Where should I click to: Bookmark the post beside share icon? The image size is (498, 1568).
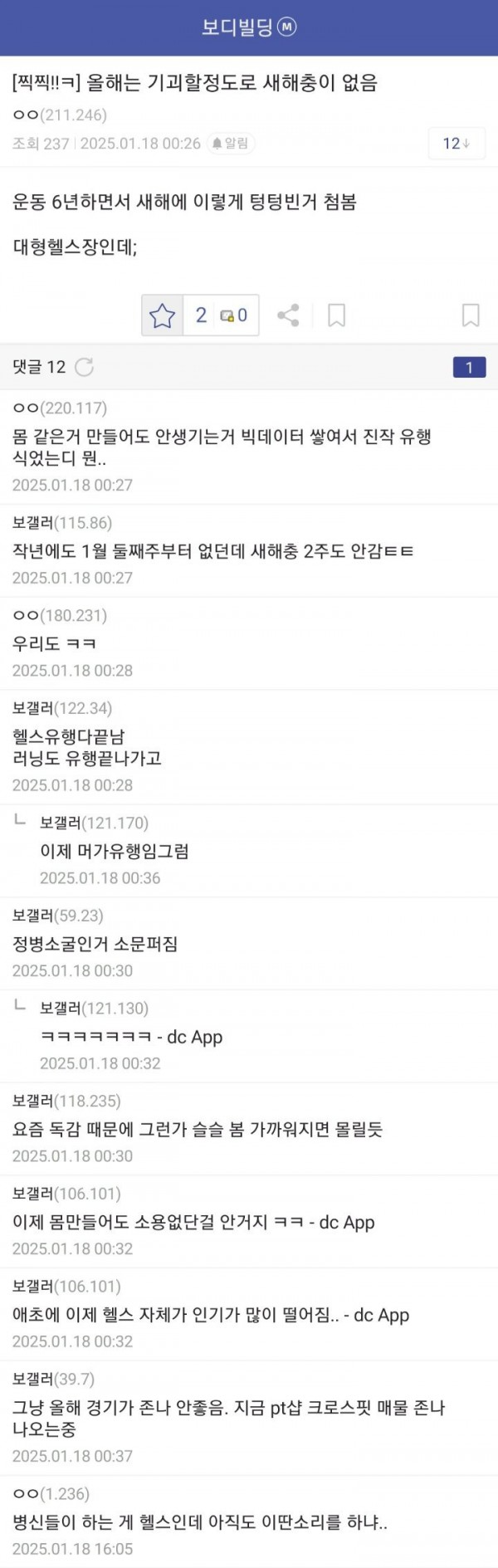[336, 315]
